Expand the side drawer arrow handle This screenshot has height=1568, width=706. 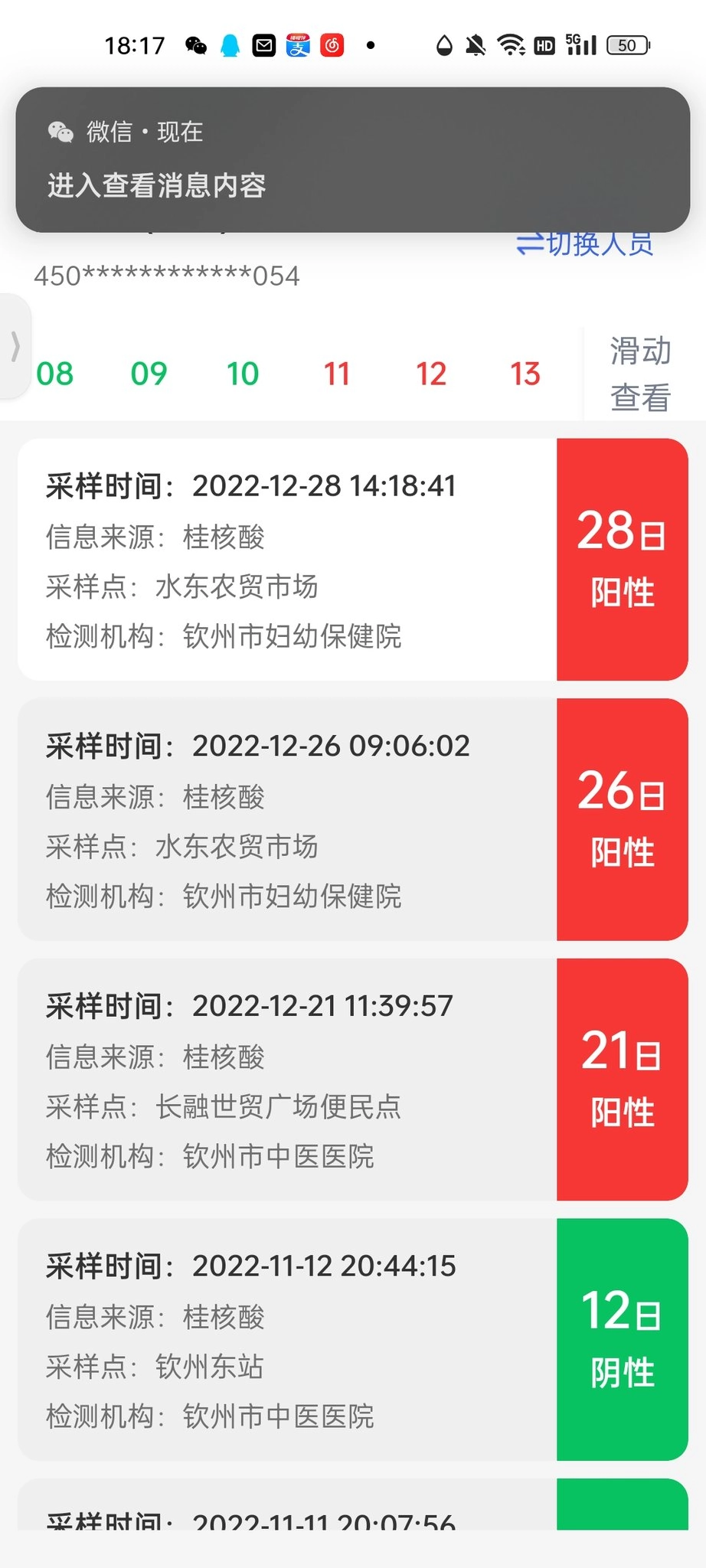(x=15, y=346)
